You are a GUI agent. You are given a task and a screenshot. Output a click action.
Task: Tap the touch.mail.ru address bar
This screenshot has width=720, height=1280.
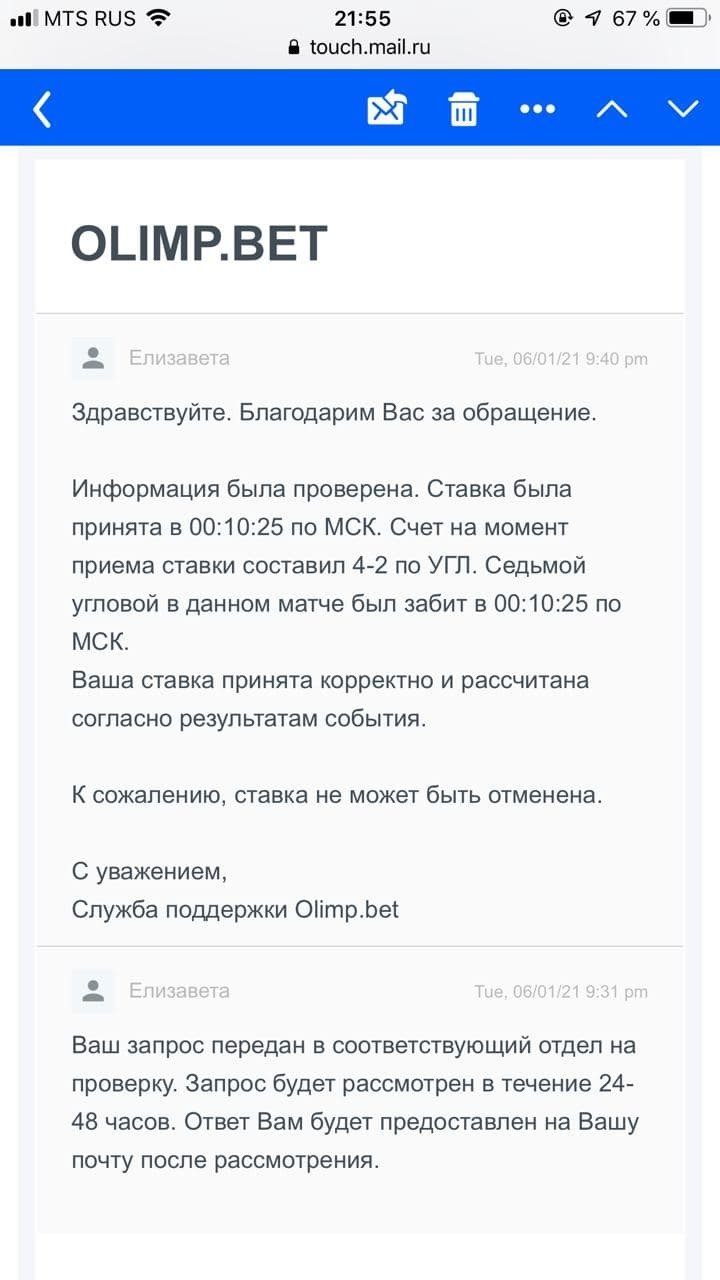(360, 47)
